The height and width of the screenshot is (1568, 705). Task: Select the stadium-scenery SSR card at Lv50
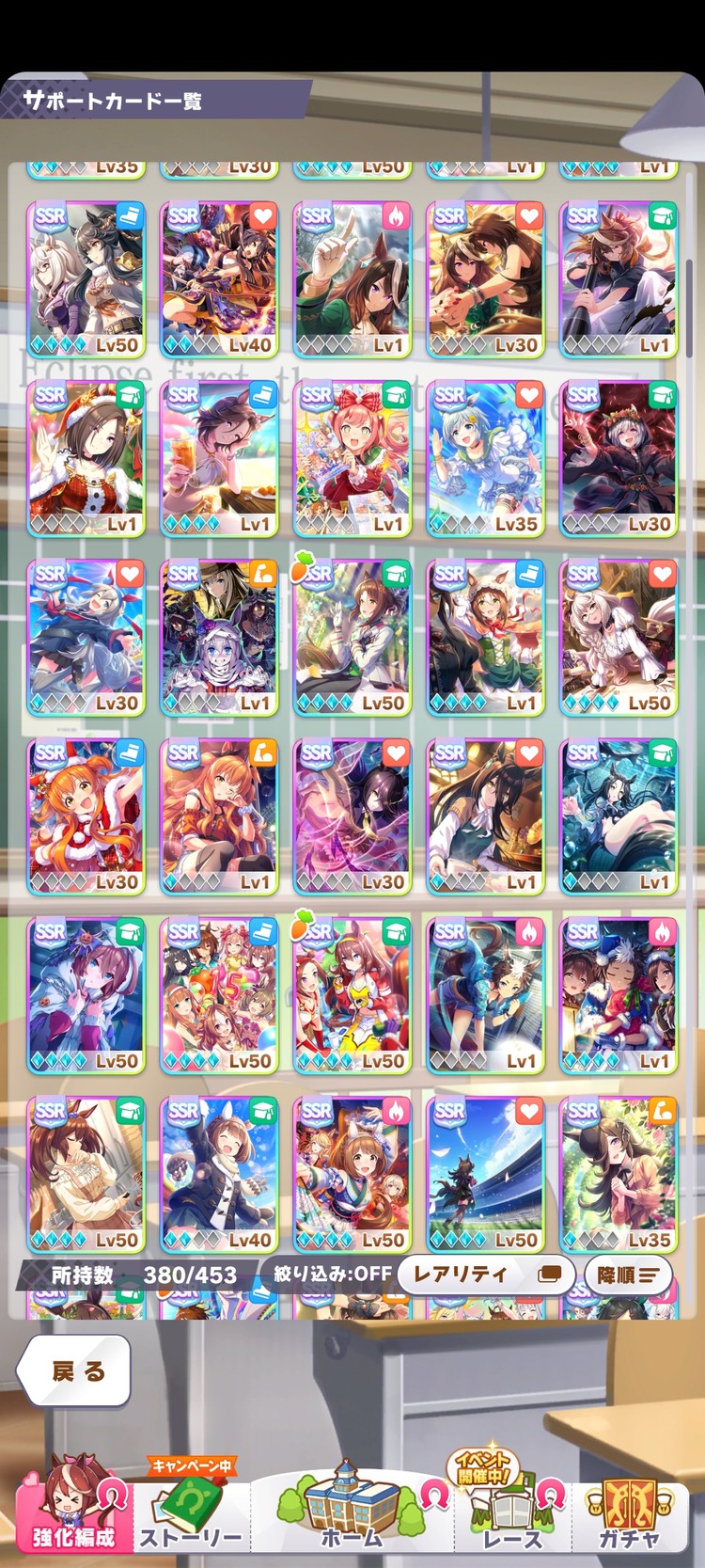[x=486, y=1175]
